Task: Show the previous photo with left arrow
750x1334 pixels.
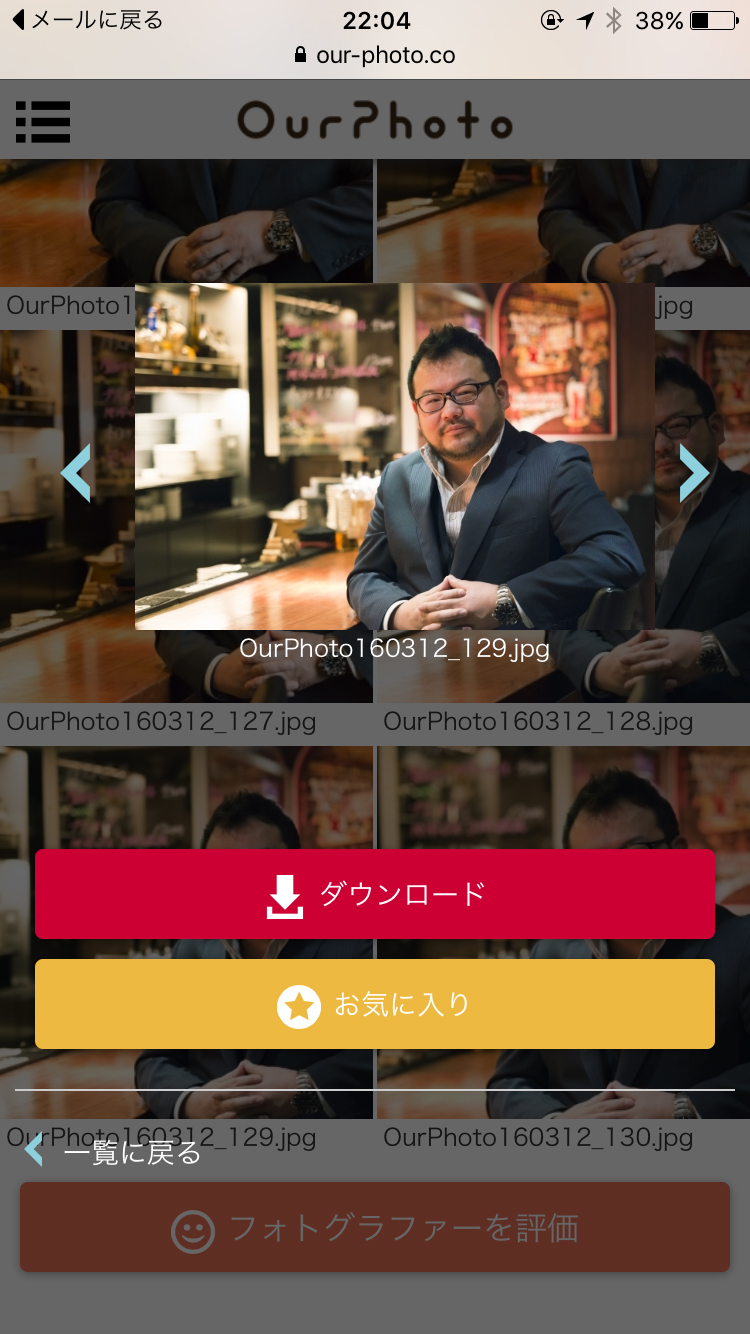Action: [x=77, y=473]
